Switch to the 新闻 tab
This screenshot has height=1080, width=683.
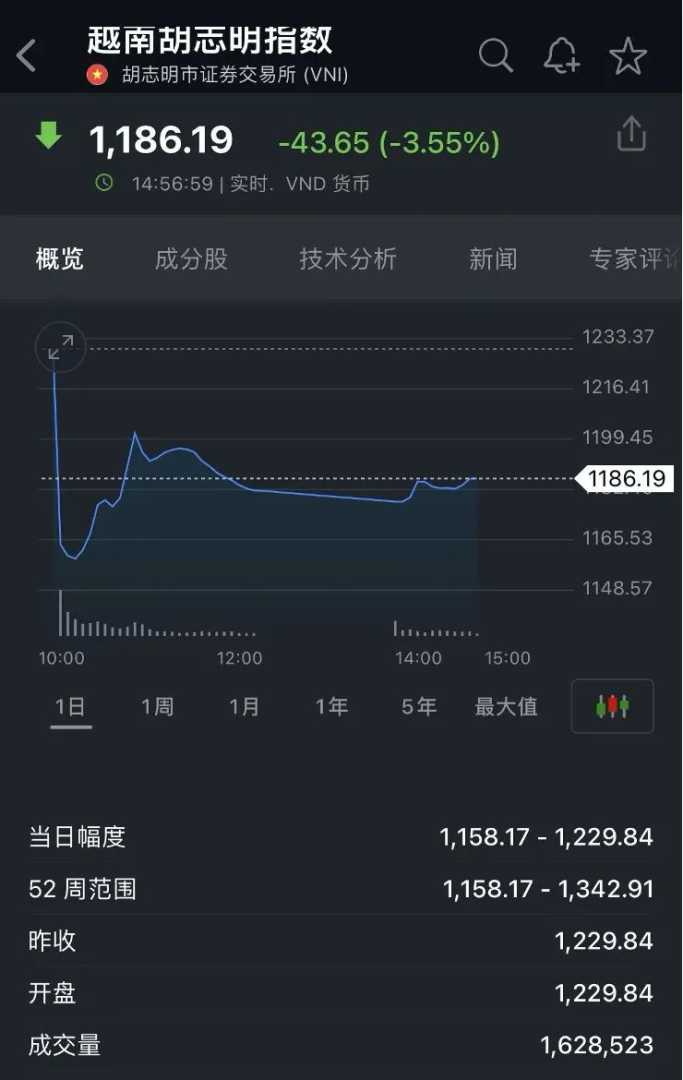[x=493, y=260]
